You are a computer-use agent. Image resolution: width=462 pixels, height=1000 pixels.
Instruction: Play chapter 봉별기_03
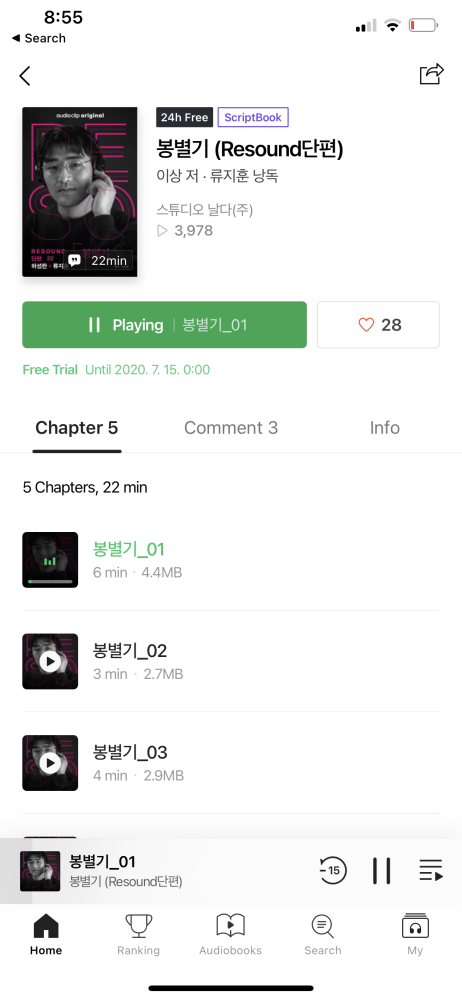[50, 763]
